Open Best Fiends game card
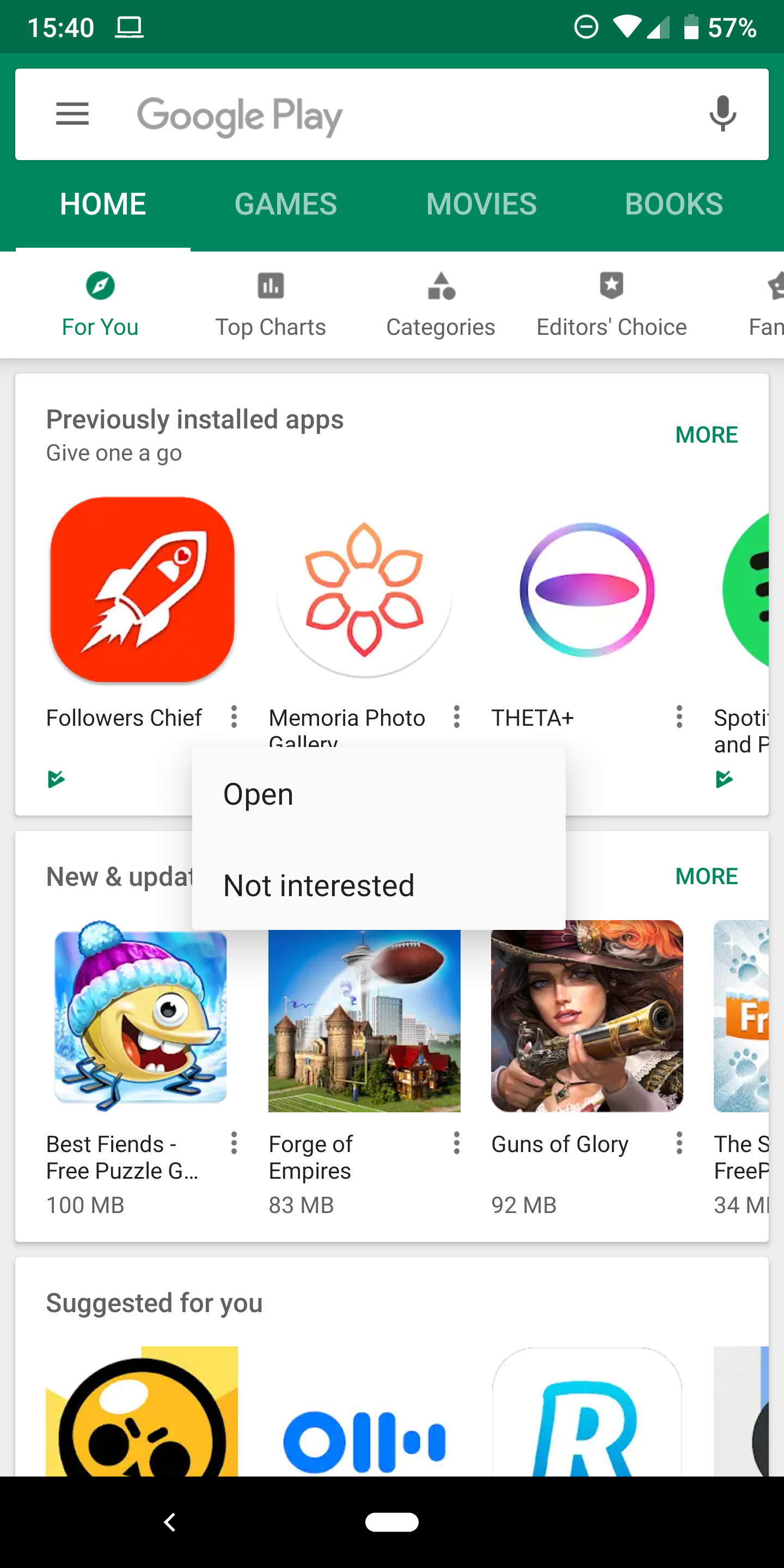Viewport: 784px width, 1568px height. point(140,1015)
